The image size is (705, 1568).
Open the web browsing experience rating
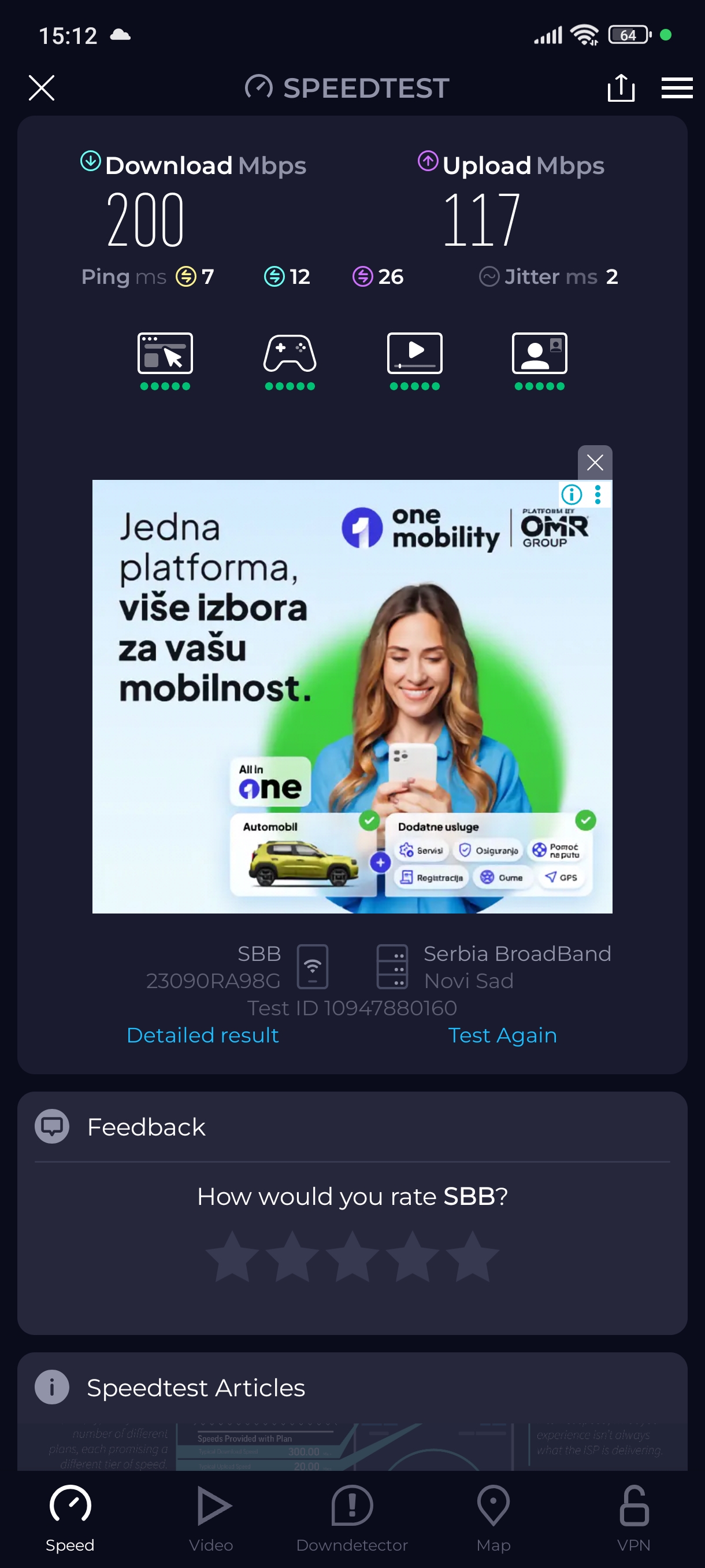tap(165, 360)
